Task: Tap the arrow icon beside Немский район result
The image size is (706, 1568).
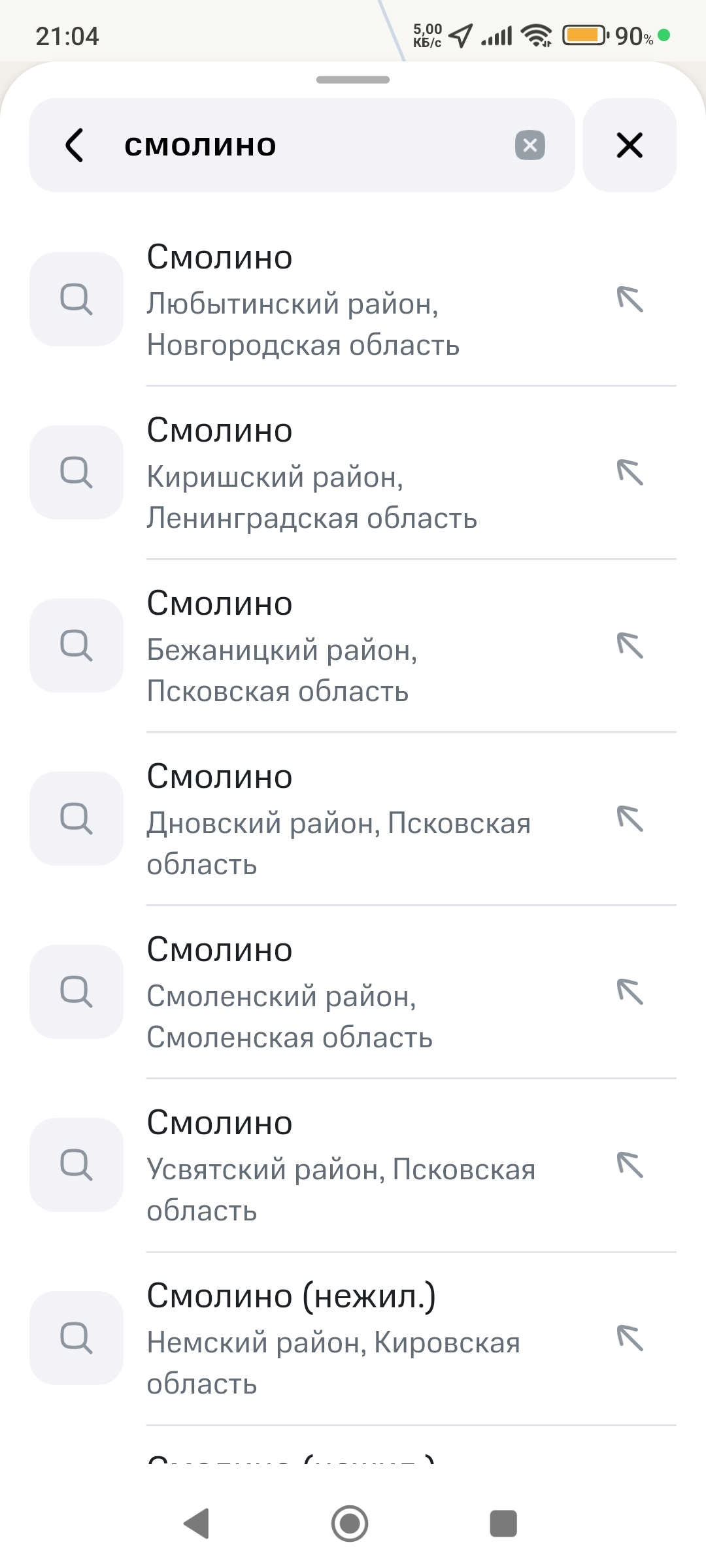Action: 630,1338
